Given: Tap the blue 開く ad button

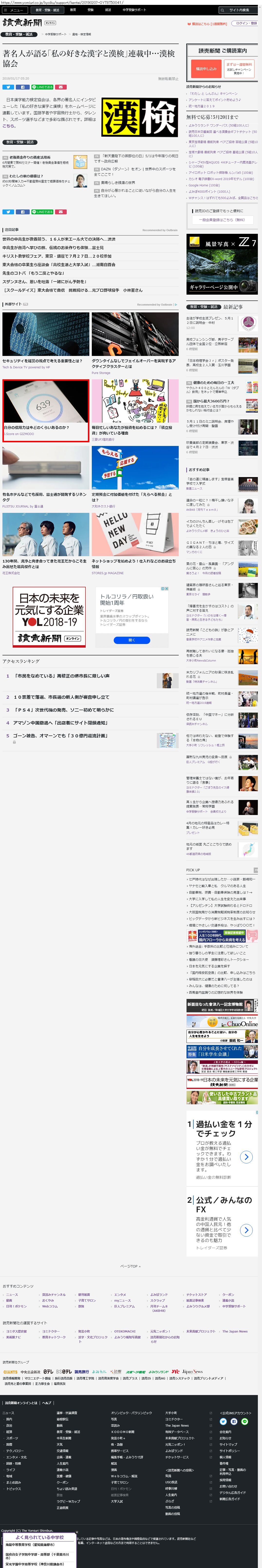Looking at the screenshot, I should [x=132, y=640].
